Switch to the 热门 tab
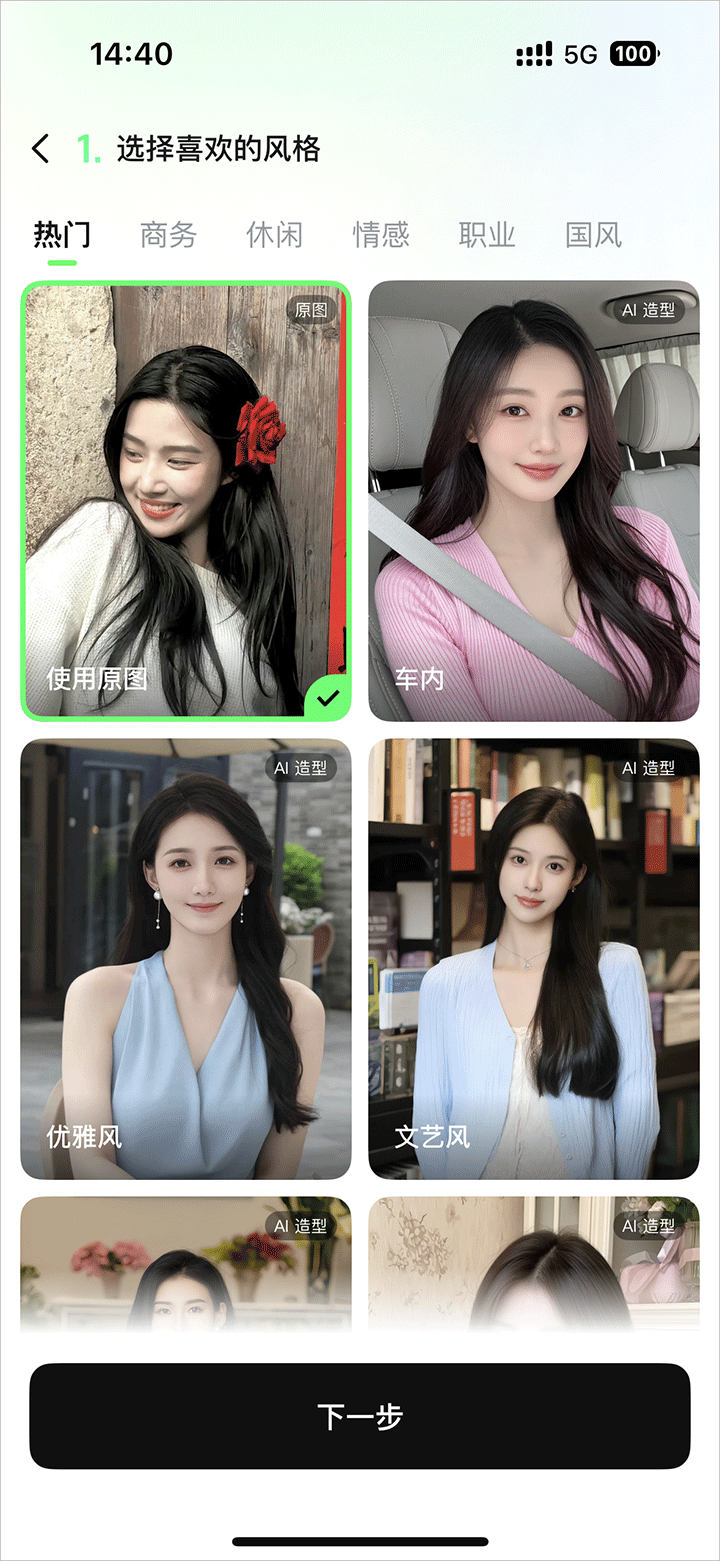 click(x=62, y=236)
